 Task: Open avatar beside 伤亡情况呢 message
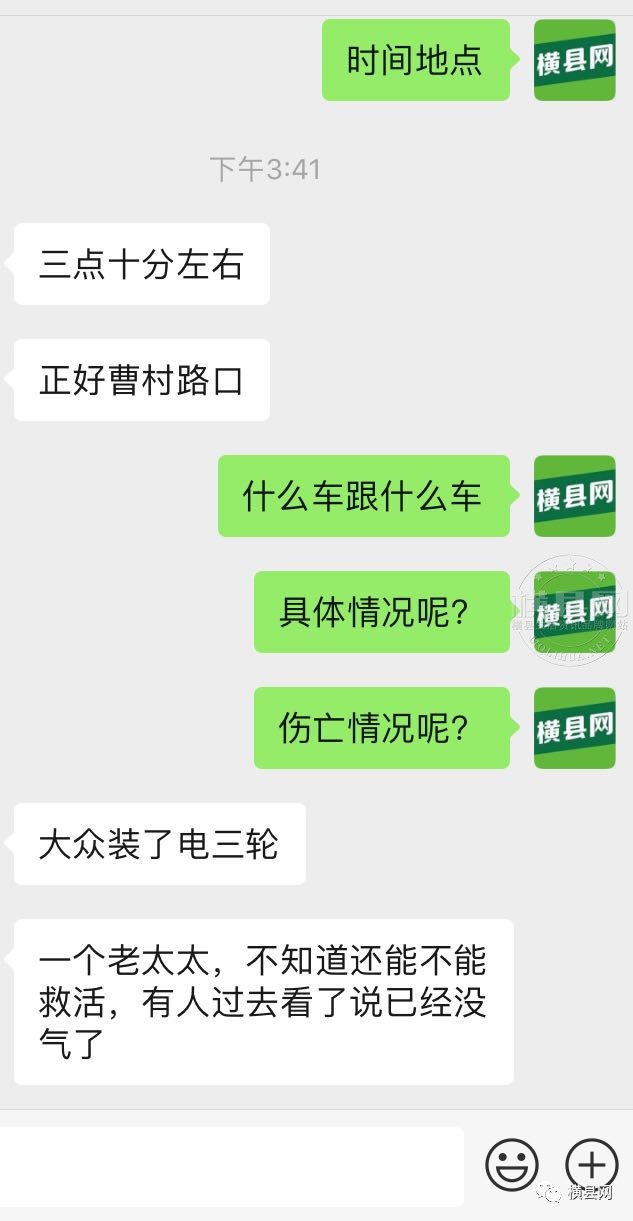(x=574, y=728)
